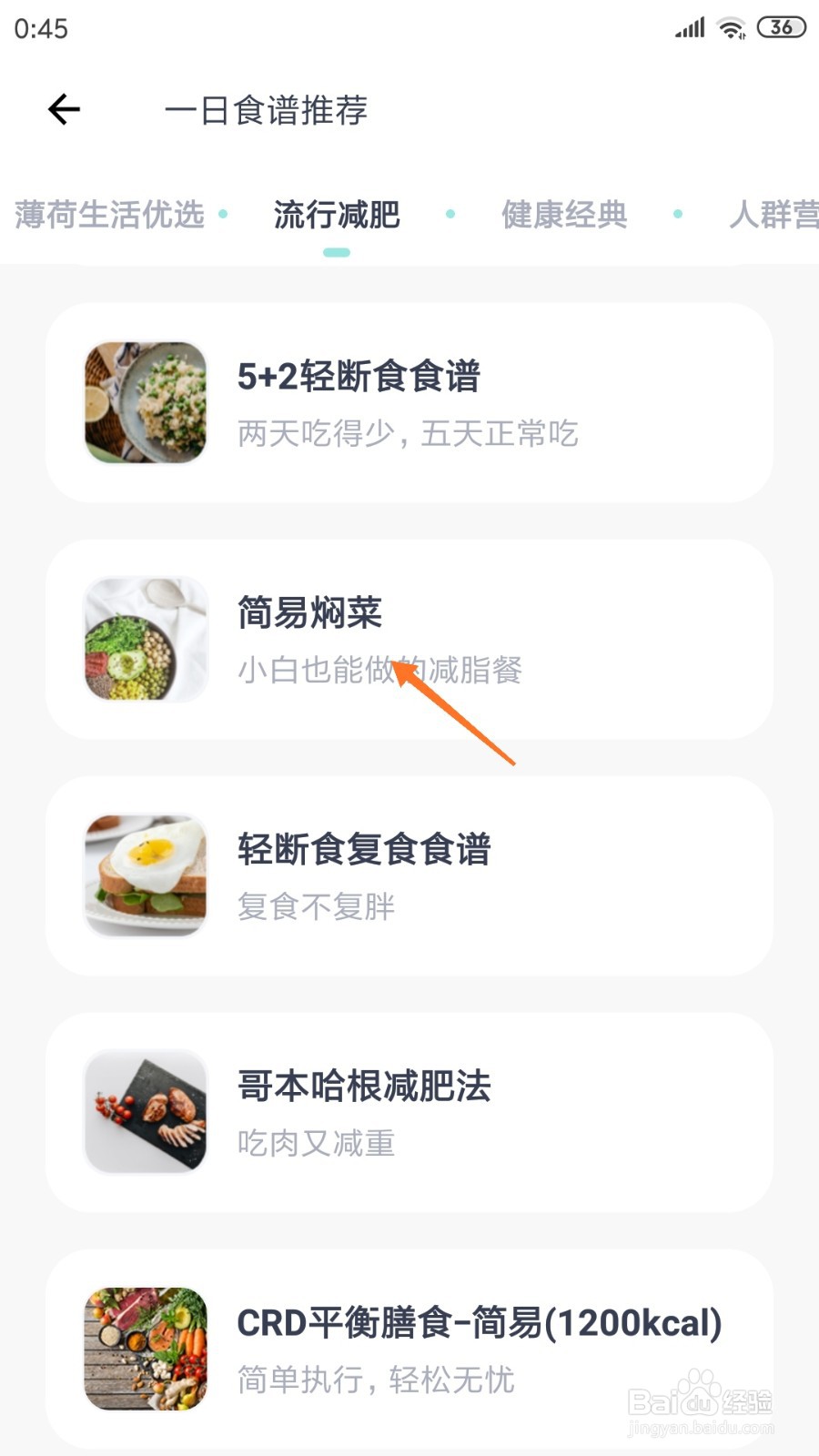Open the 人群营 tab at the edge

click(x=773, y=215)
